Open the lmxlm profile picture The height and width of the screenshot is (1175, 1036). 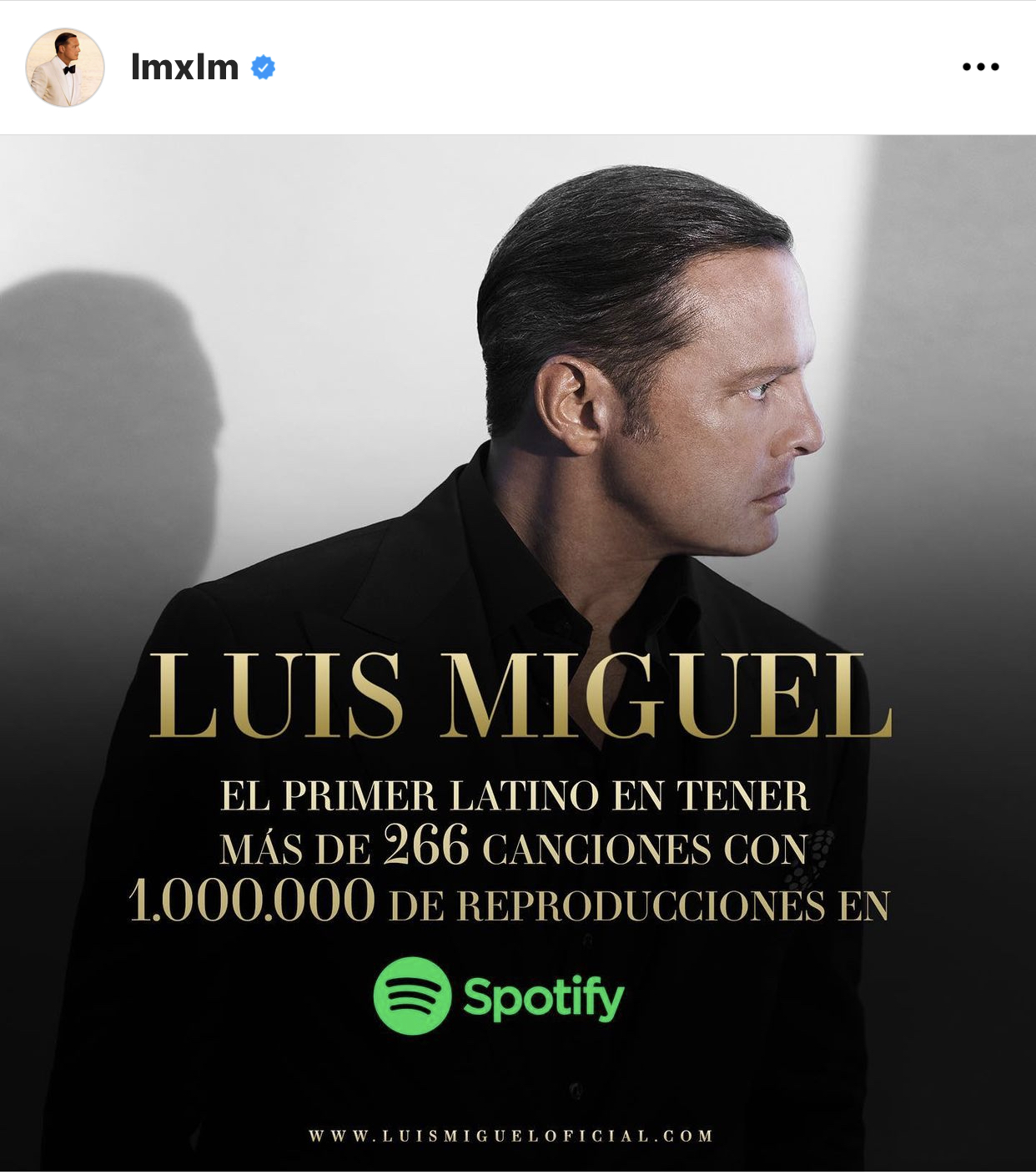click(65, 68)
